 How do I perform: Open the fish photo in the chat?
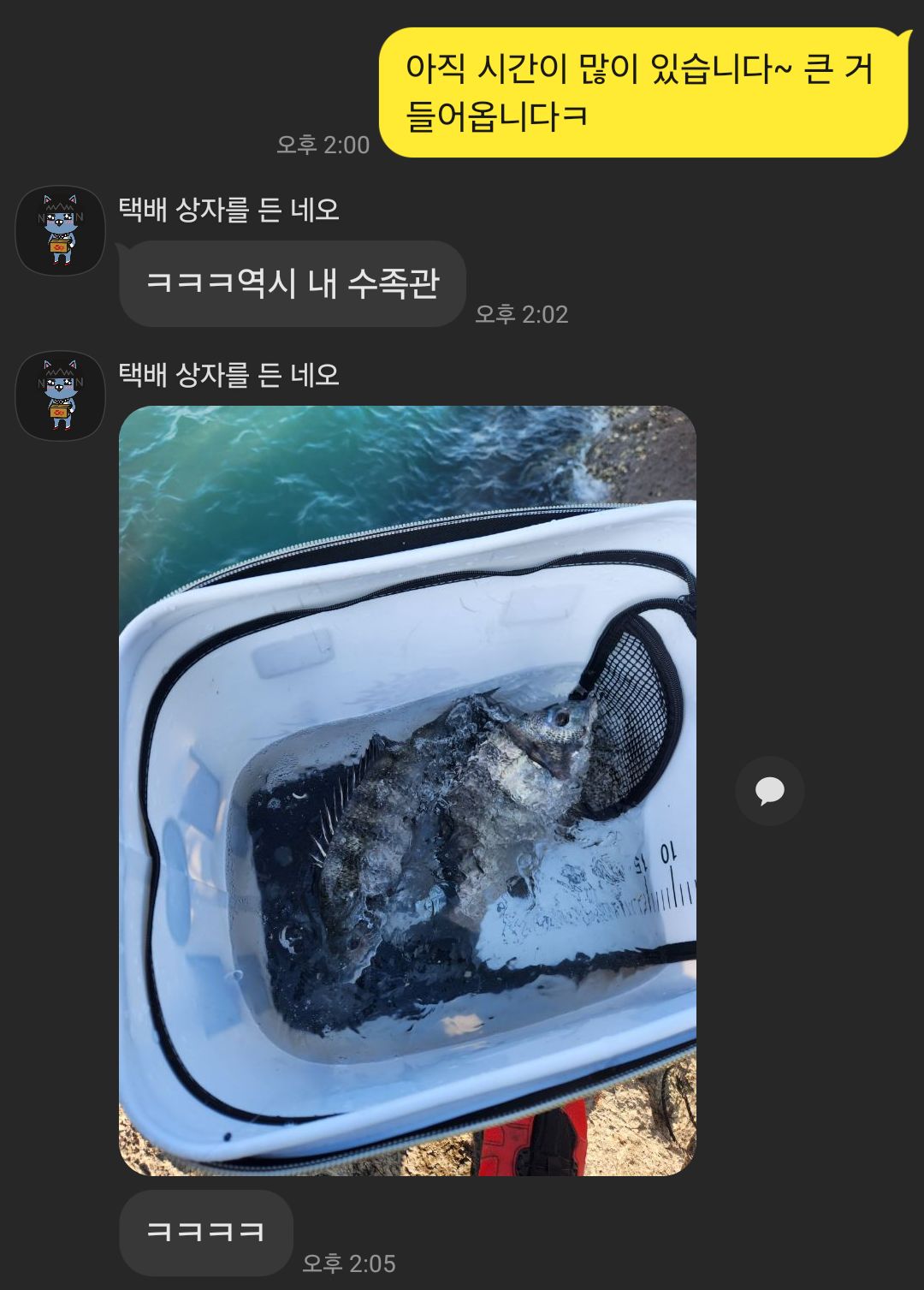[407, 789]
